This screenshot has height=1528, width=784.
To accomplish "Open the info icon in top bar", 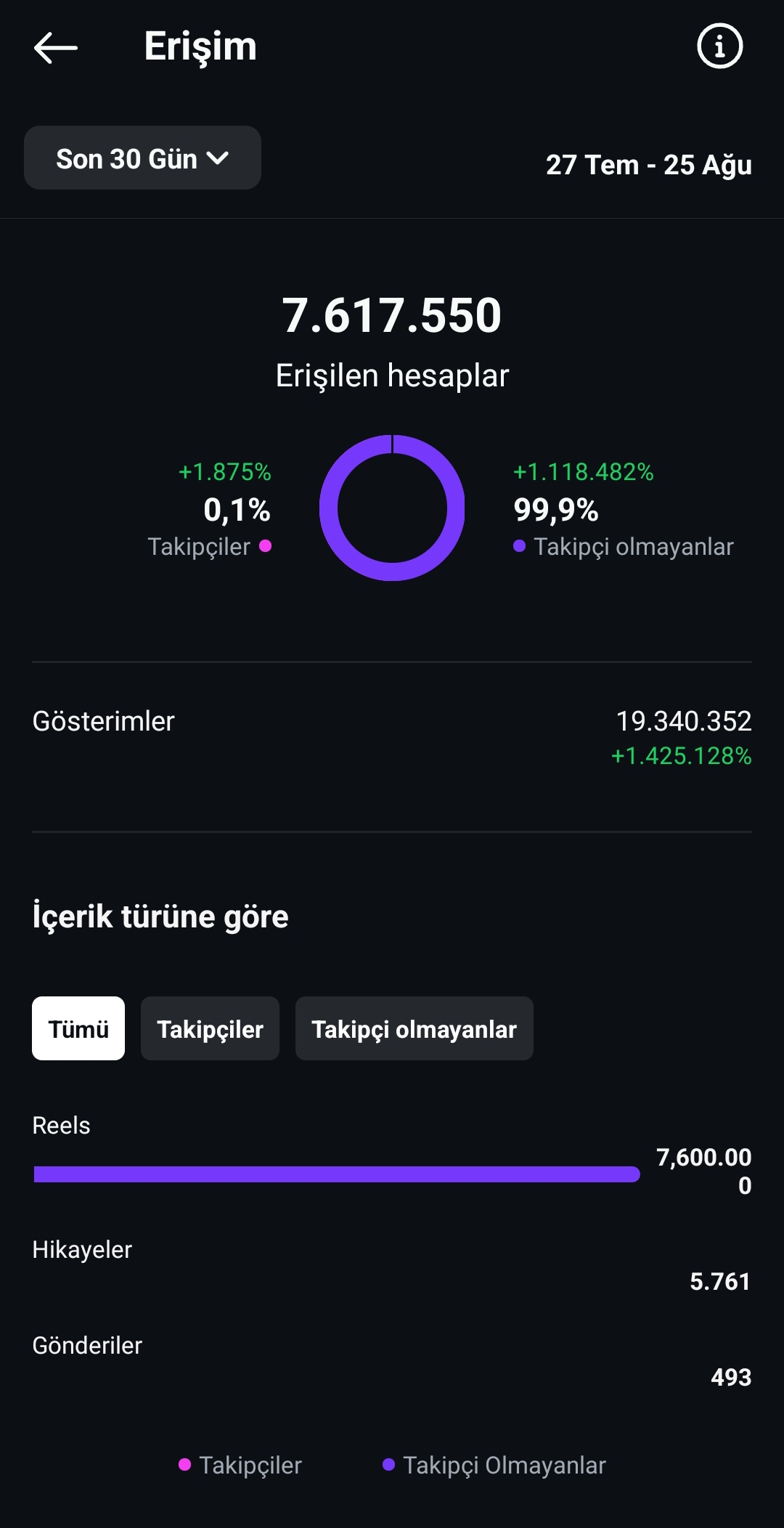I will tap(719, 46).
